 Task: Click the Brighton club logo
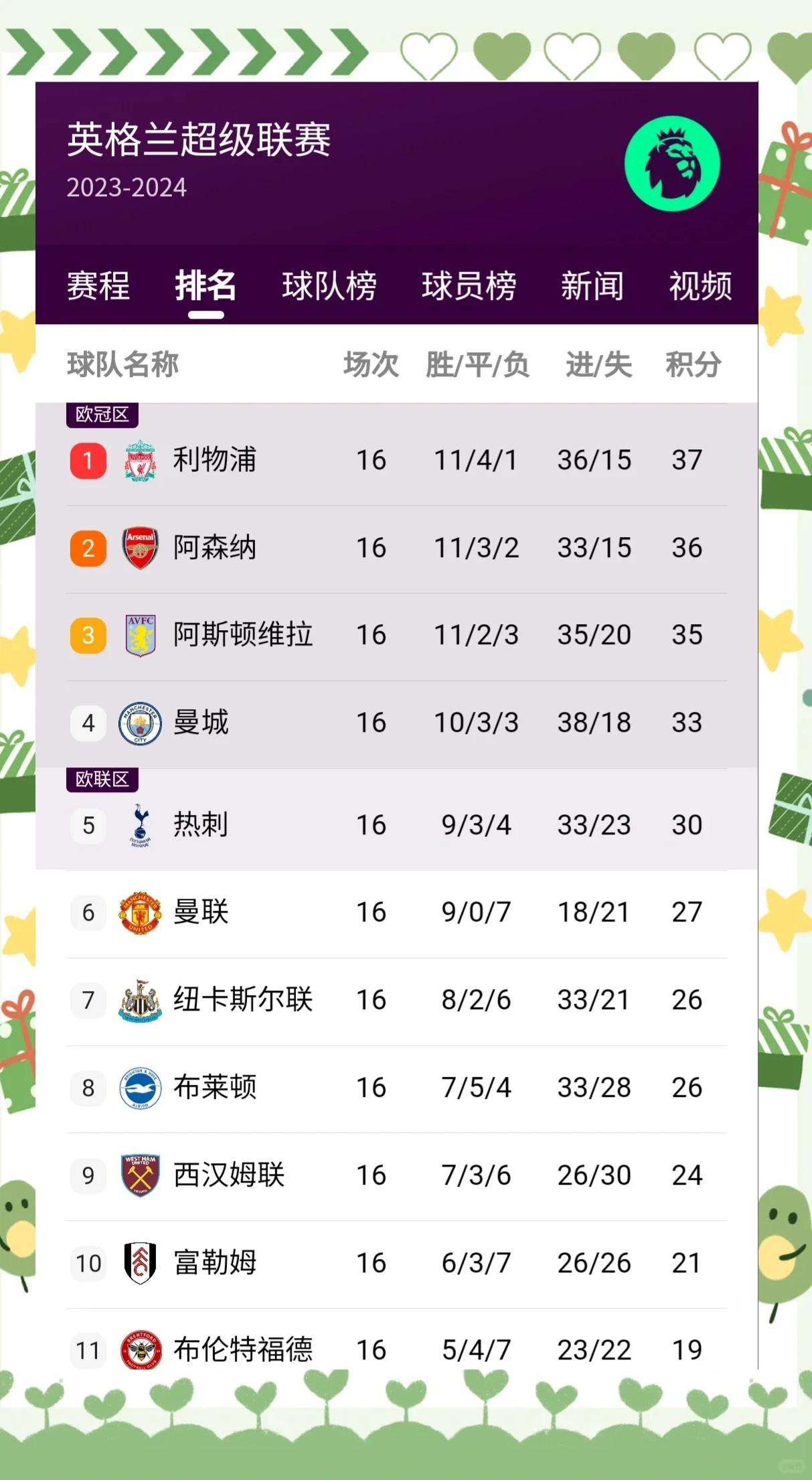139,1088
